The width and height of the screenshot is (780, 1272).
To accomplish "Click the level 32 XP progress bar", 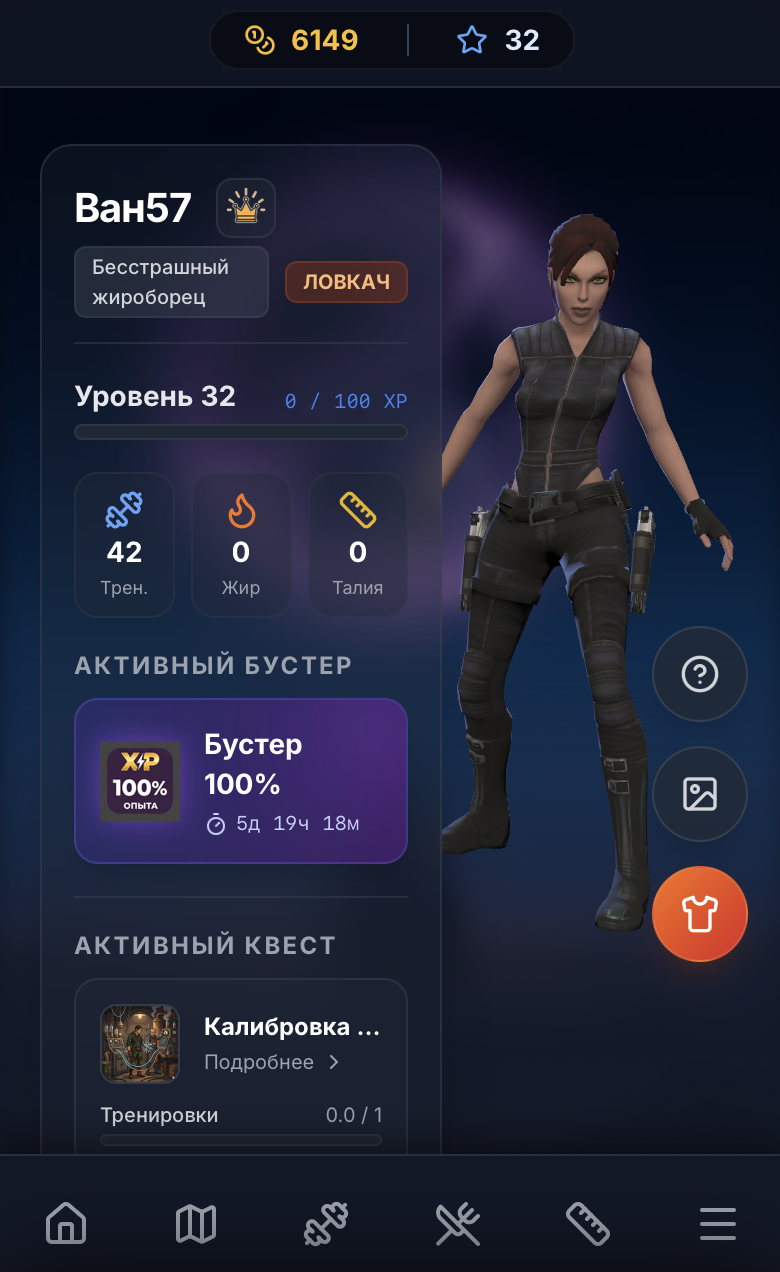I will pos(241,430).
